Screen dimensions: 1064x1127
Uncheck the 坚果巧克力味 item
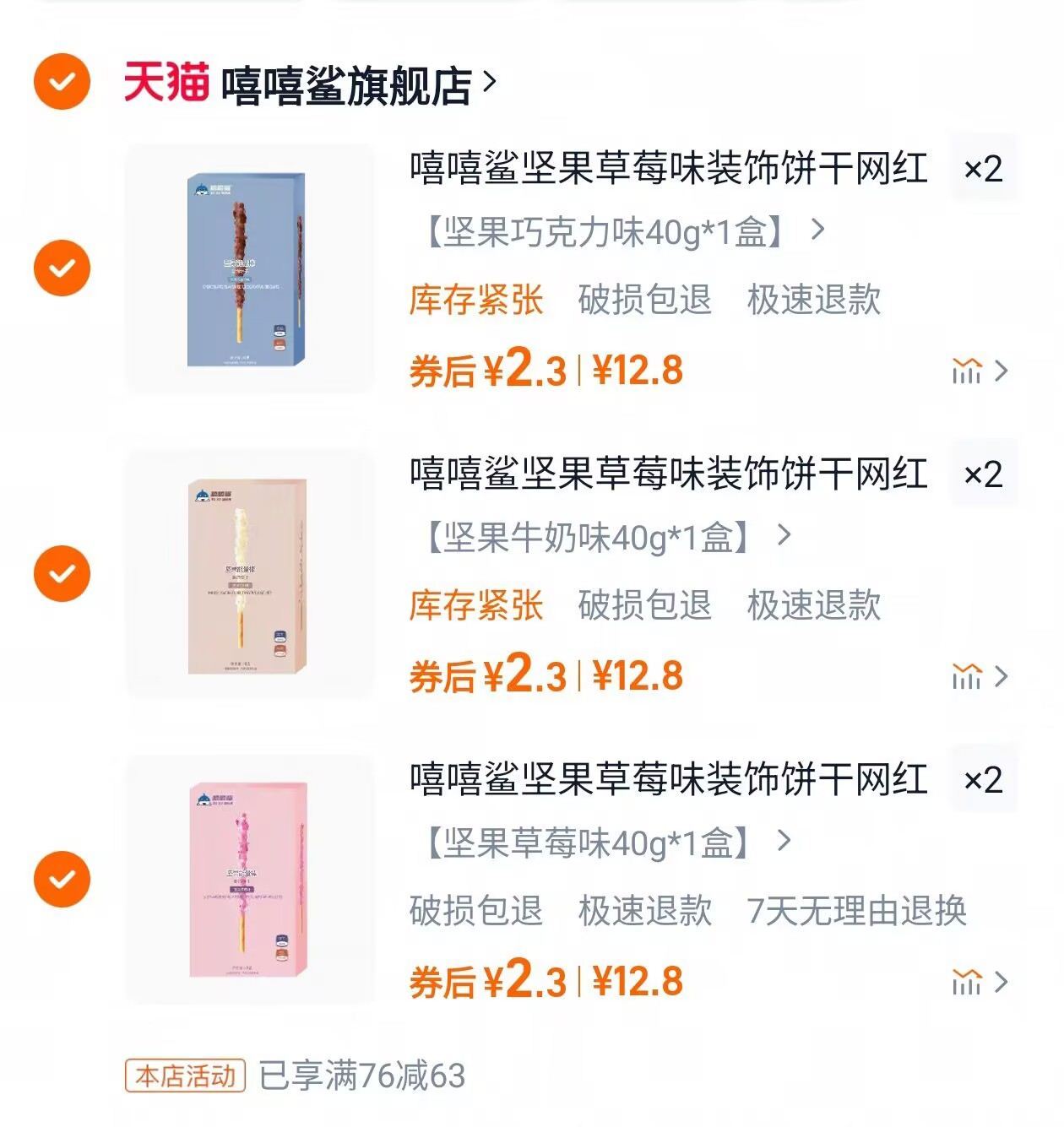coord(62,268)
